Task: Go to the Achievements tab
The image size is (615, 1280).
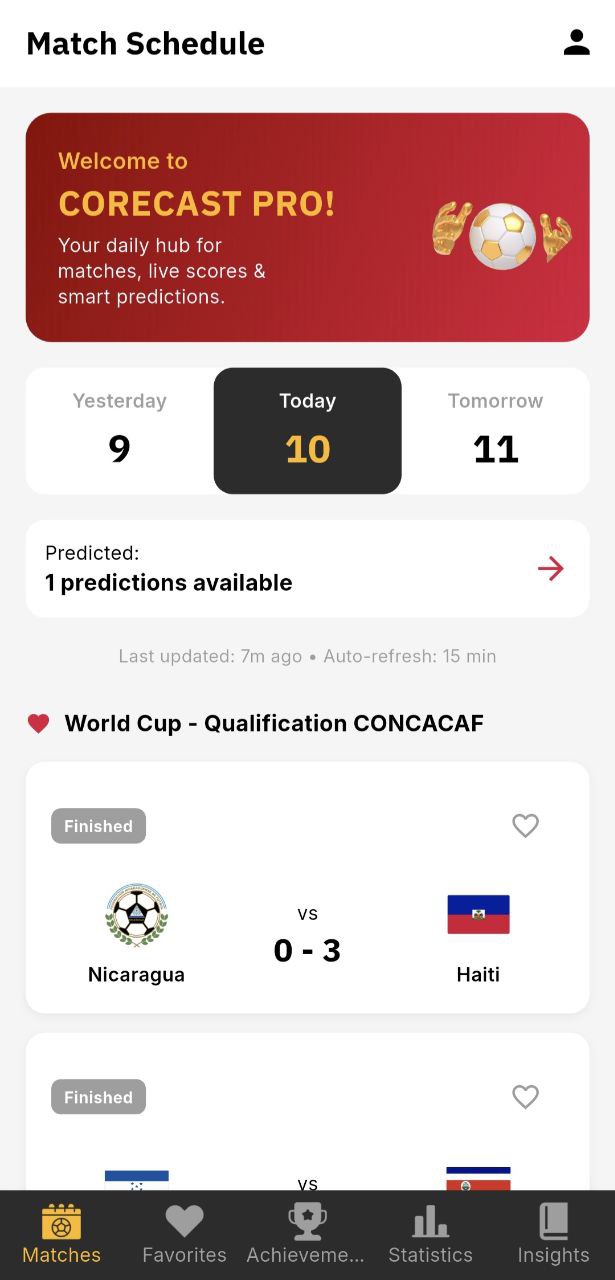Action: pos(306,1234)
